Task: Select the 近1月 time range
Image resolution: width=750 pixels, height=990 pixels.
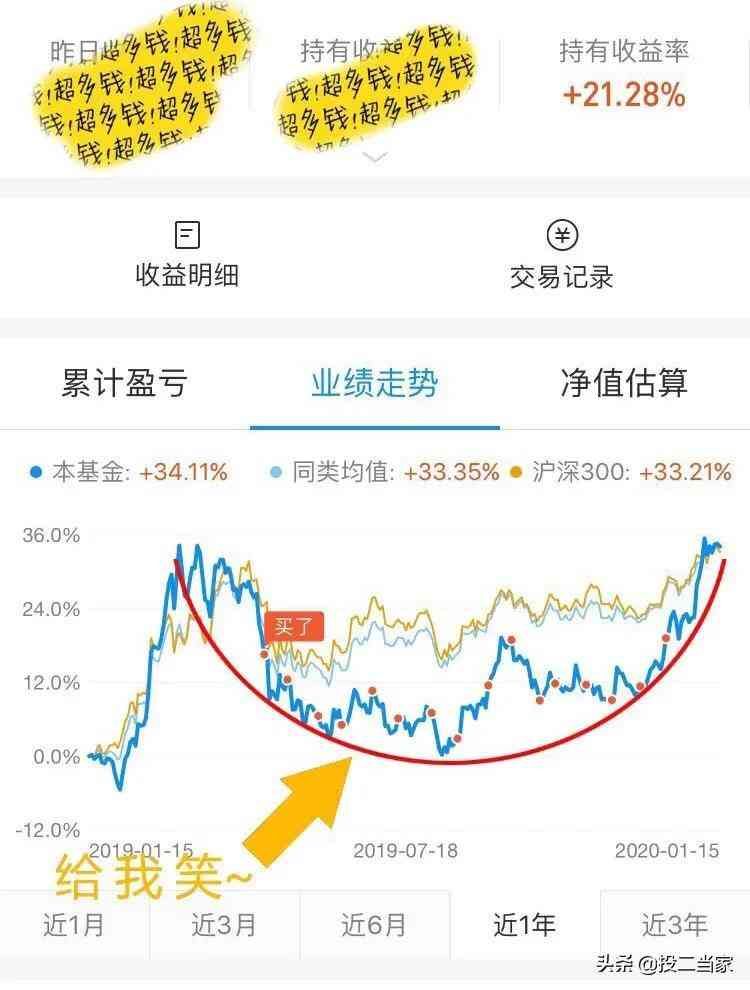Action: (75, 926)
